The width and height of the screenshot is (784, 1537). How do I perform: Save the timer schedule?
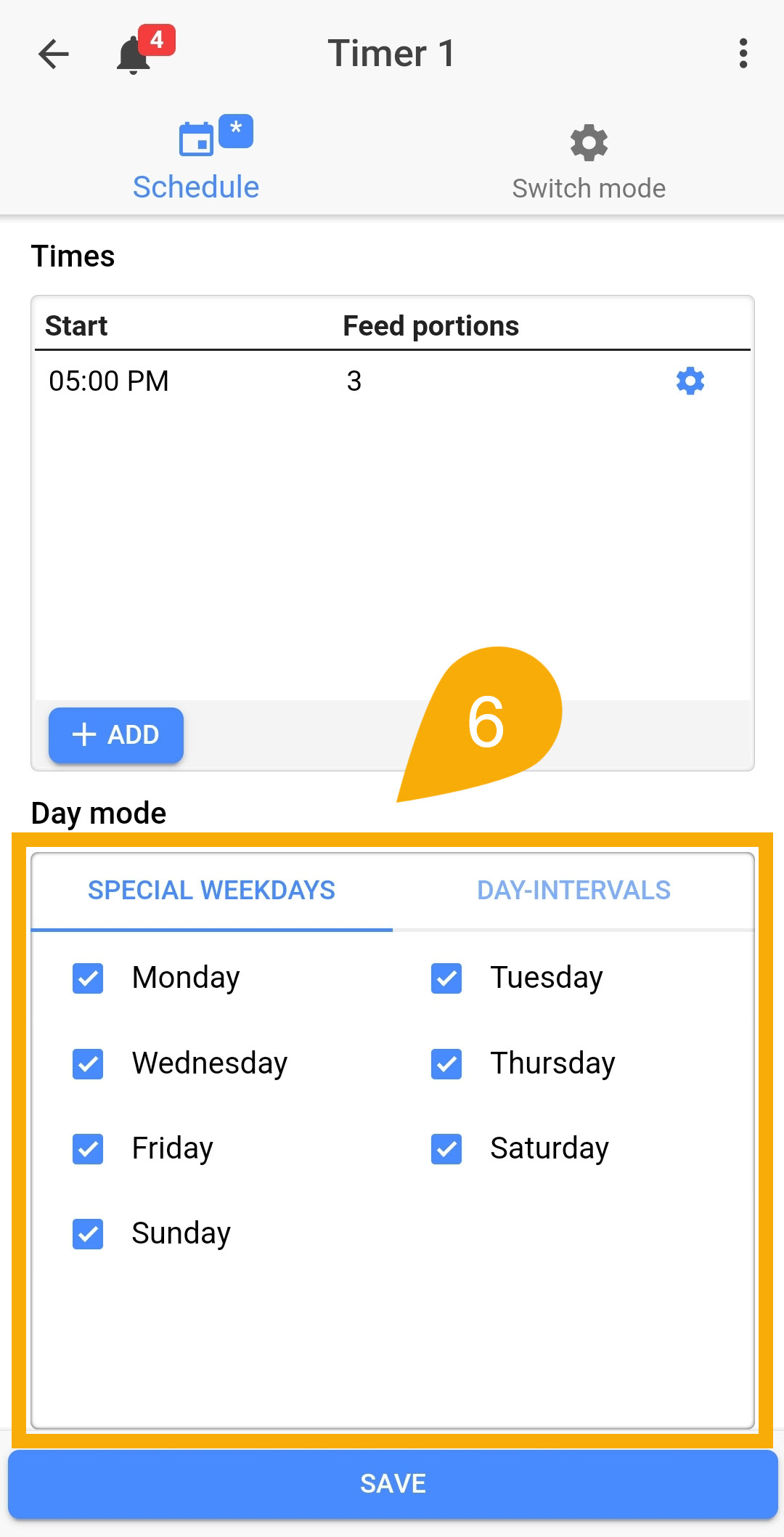[x=392, y=1483]
